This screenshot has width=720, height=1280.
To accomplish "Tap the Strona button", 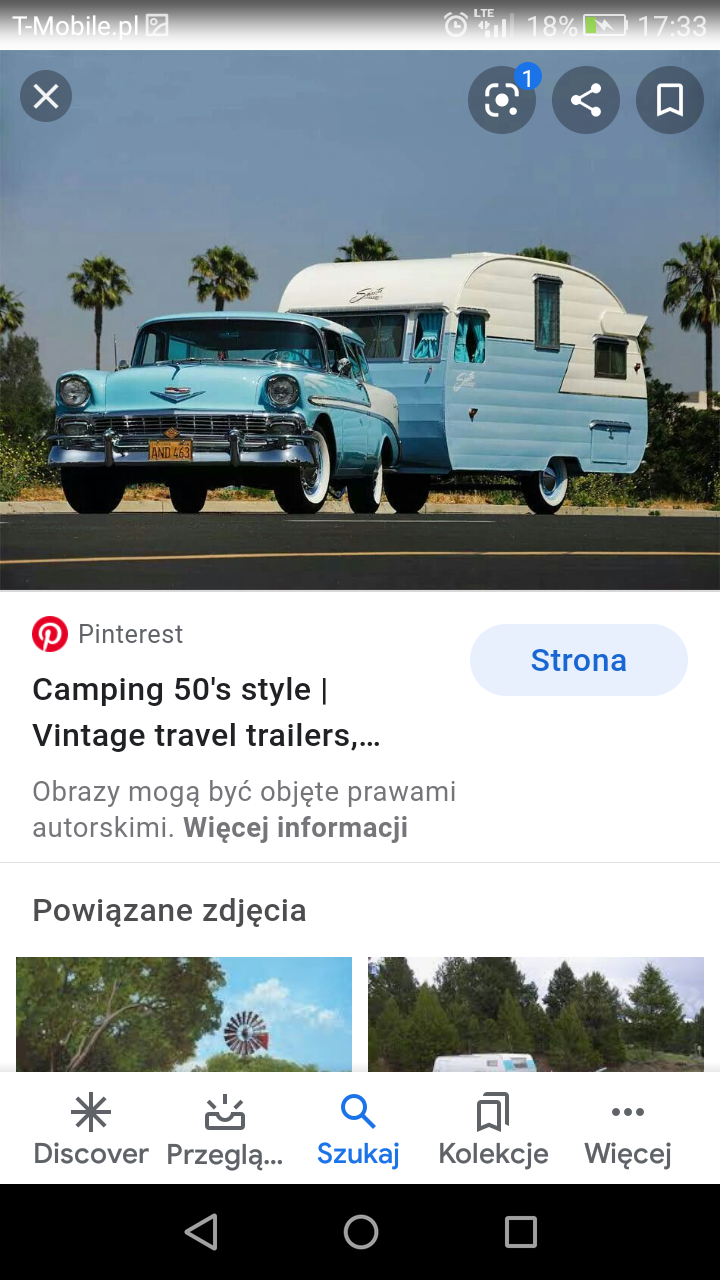I will [x=578, y=660].
